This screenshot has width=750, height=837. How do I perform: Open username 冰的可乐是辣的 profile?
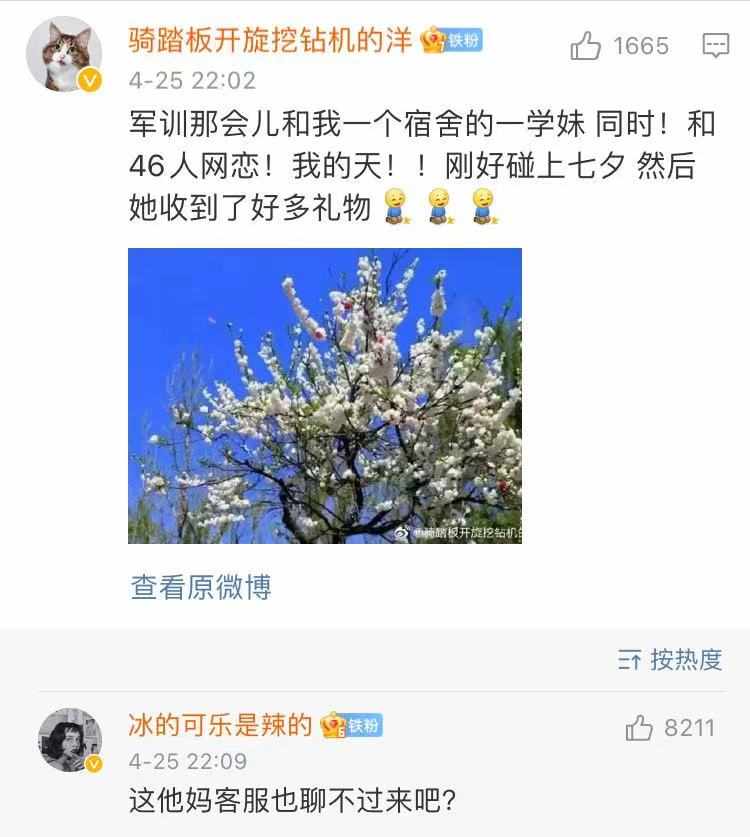pyautogui.click(x=222, y=725)
